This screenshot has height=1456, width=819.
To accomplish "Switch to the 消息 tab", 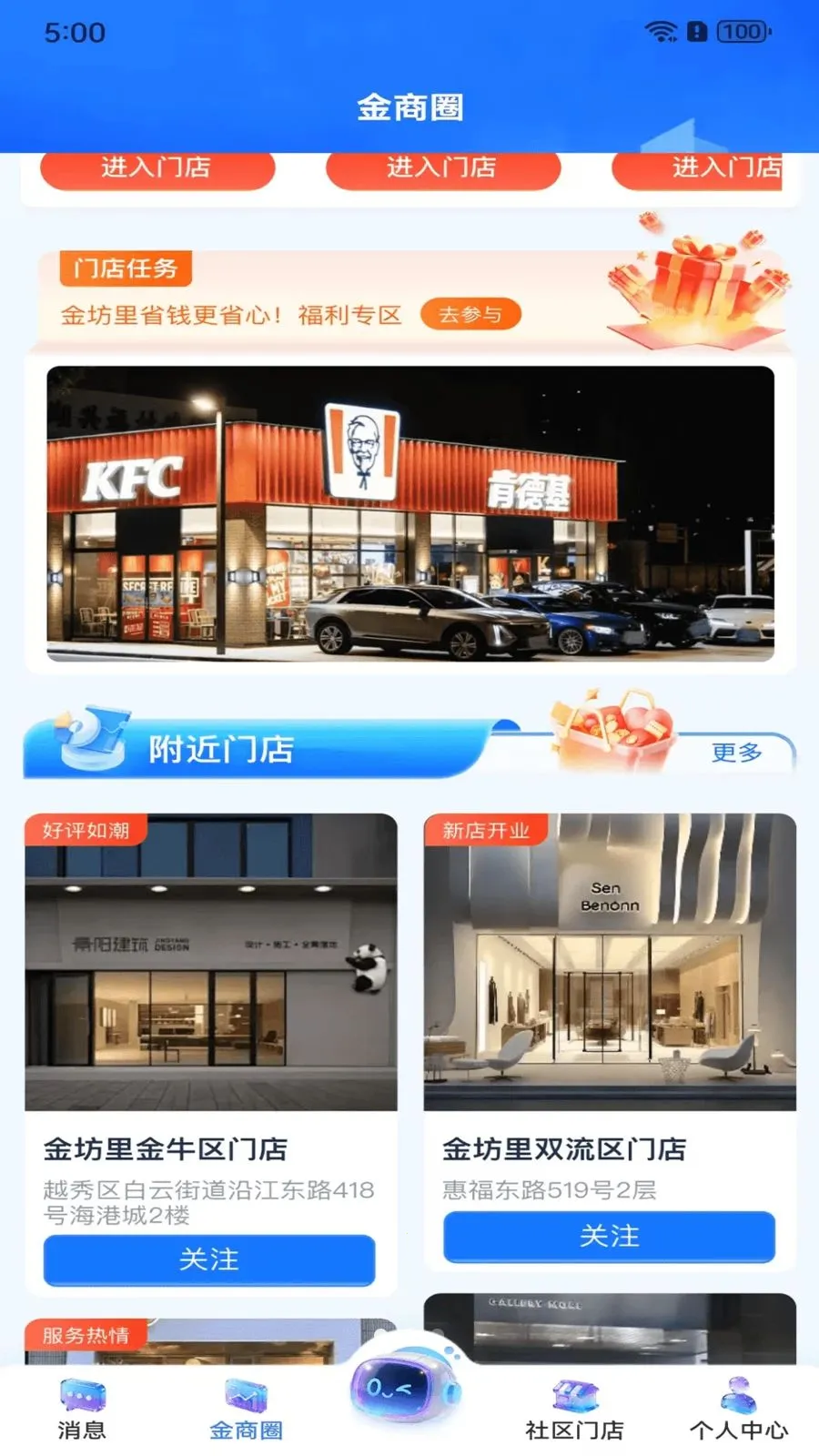I will click(82, 1409).
